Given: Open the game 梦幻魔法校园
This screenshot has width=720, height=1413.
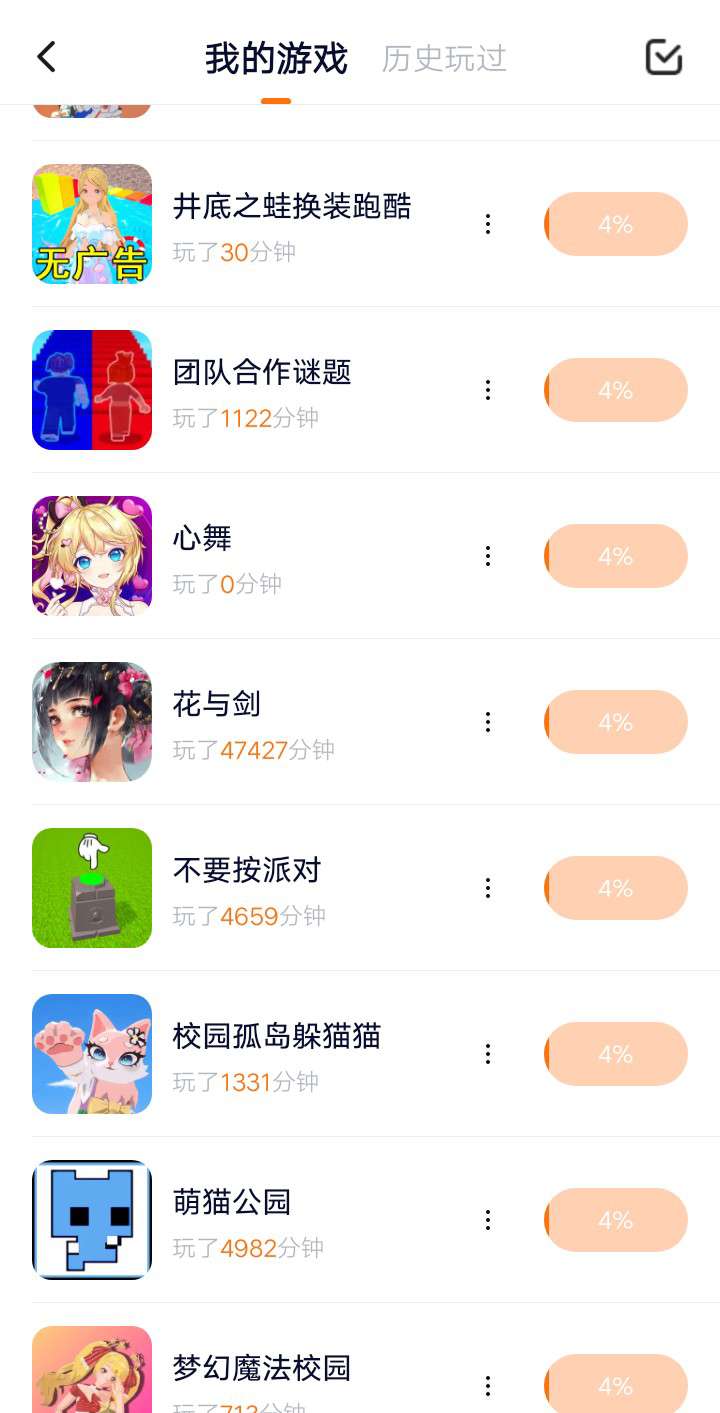Looking at the screenshot, I should [262, 1369].
